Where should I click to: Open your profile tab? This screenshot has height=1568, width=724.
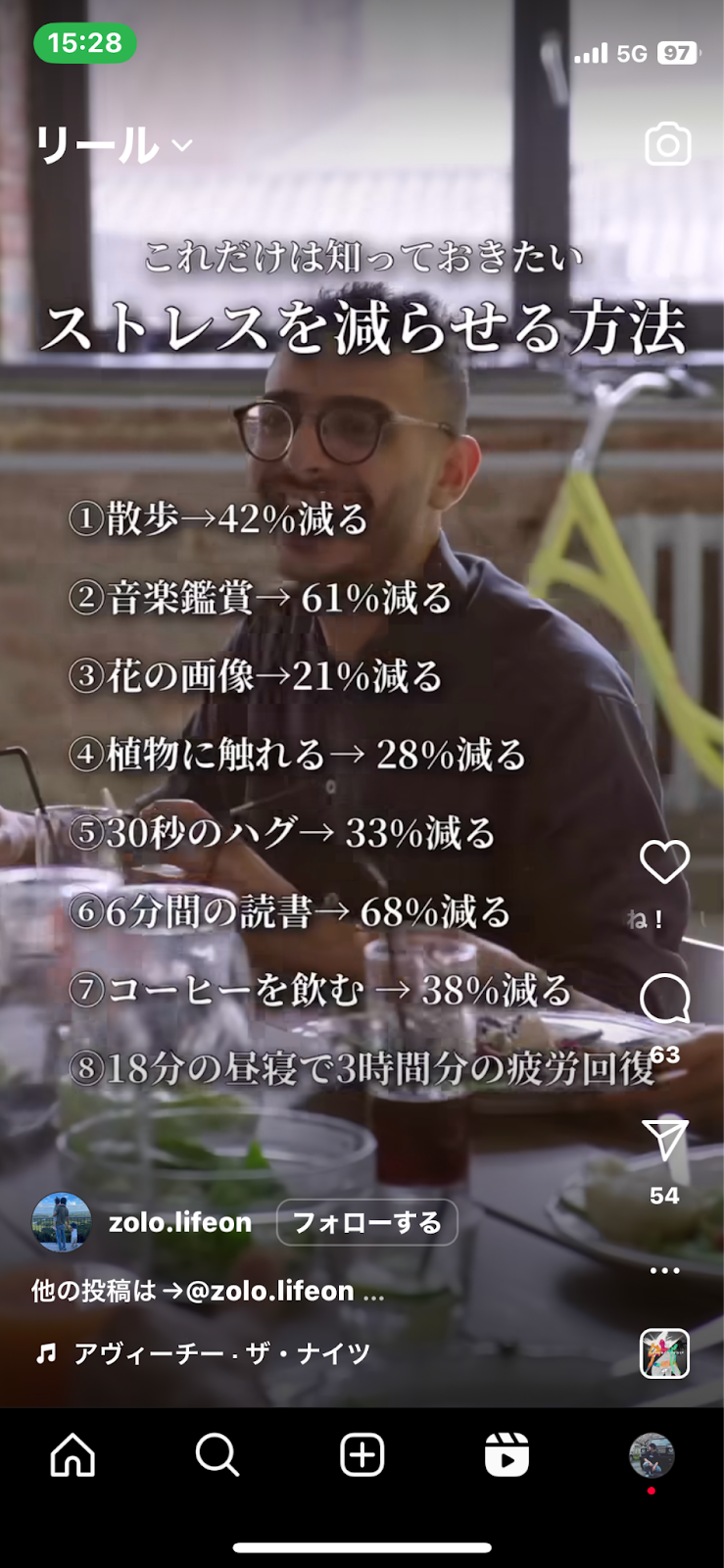[651, 1455]
